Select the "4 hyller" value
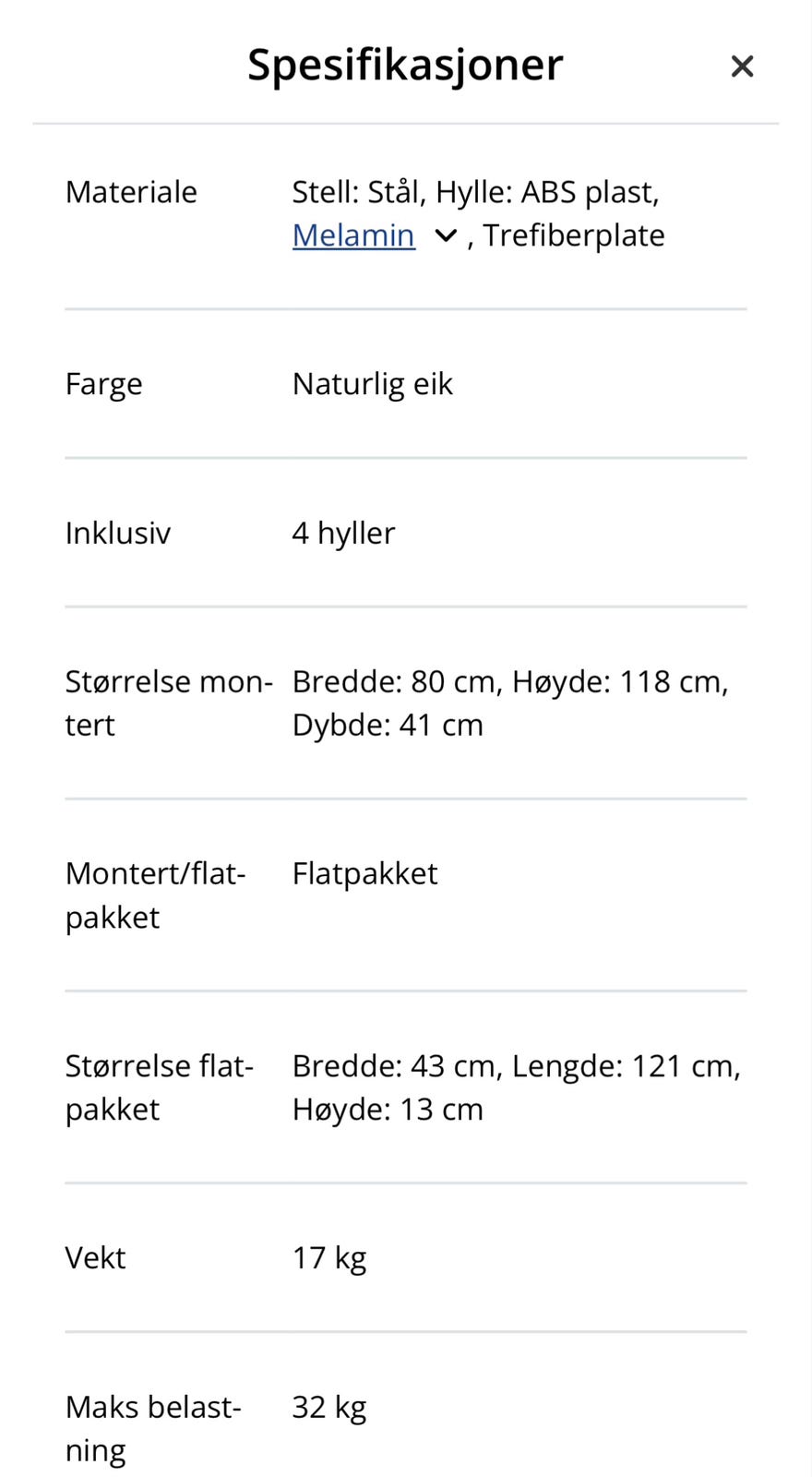Screen dimensions: 812x1477 tap(343, 533)
